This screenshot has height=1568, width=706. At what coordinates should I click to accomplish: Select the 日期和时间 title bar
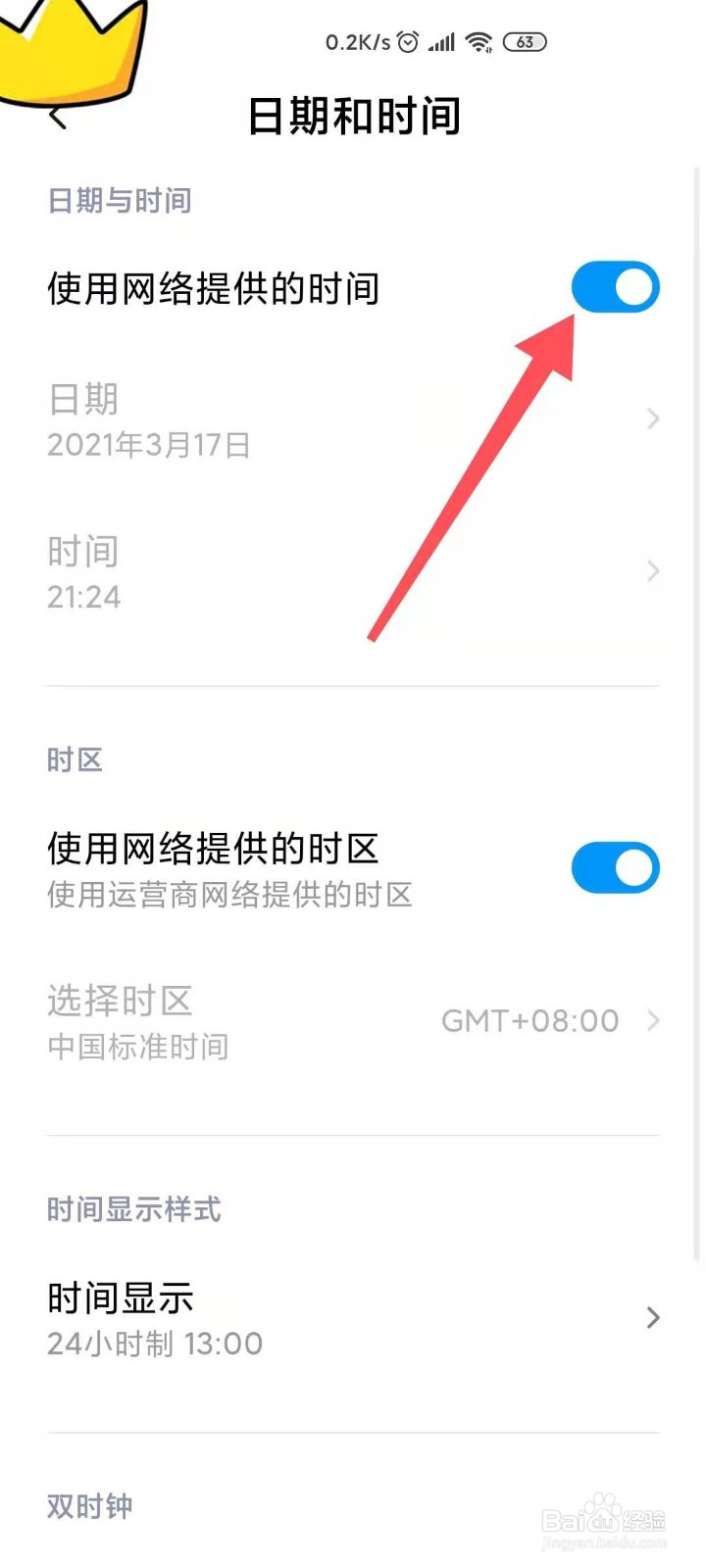click(353, 115)
